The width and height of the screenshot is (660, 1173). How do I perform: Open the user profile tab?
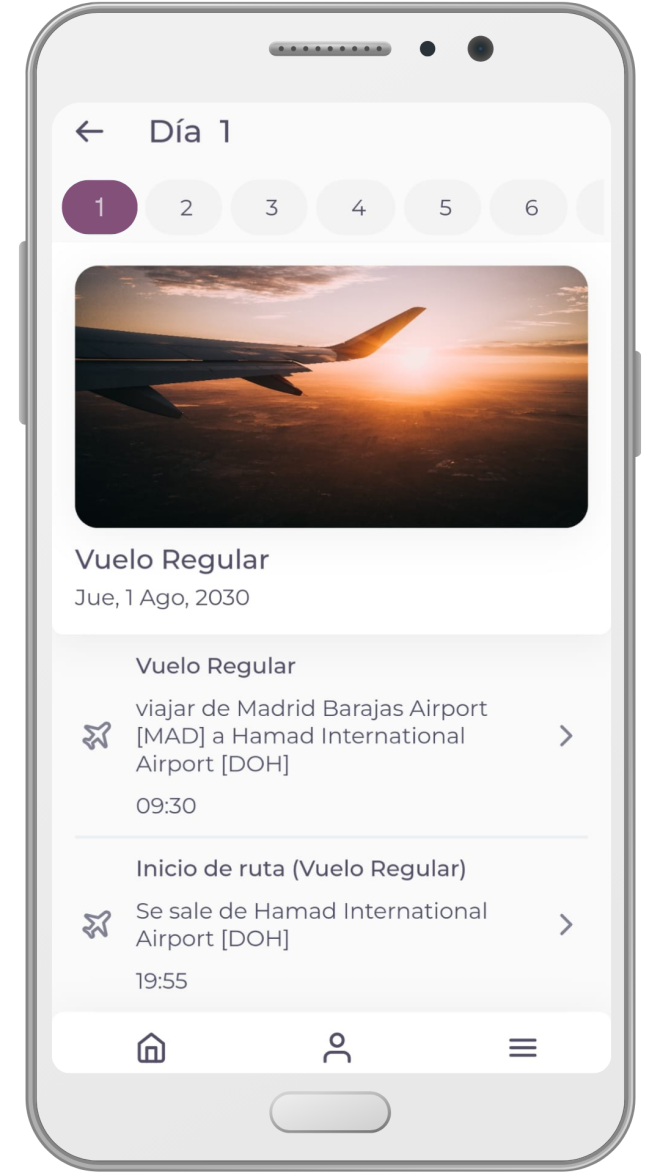(337, 1047)
